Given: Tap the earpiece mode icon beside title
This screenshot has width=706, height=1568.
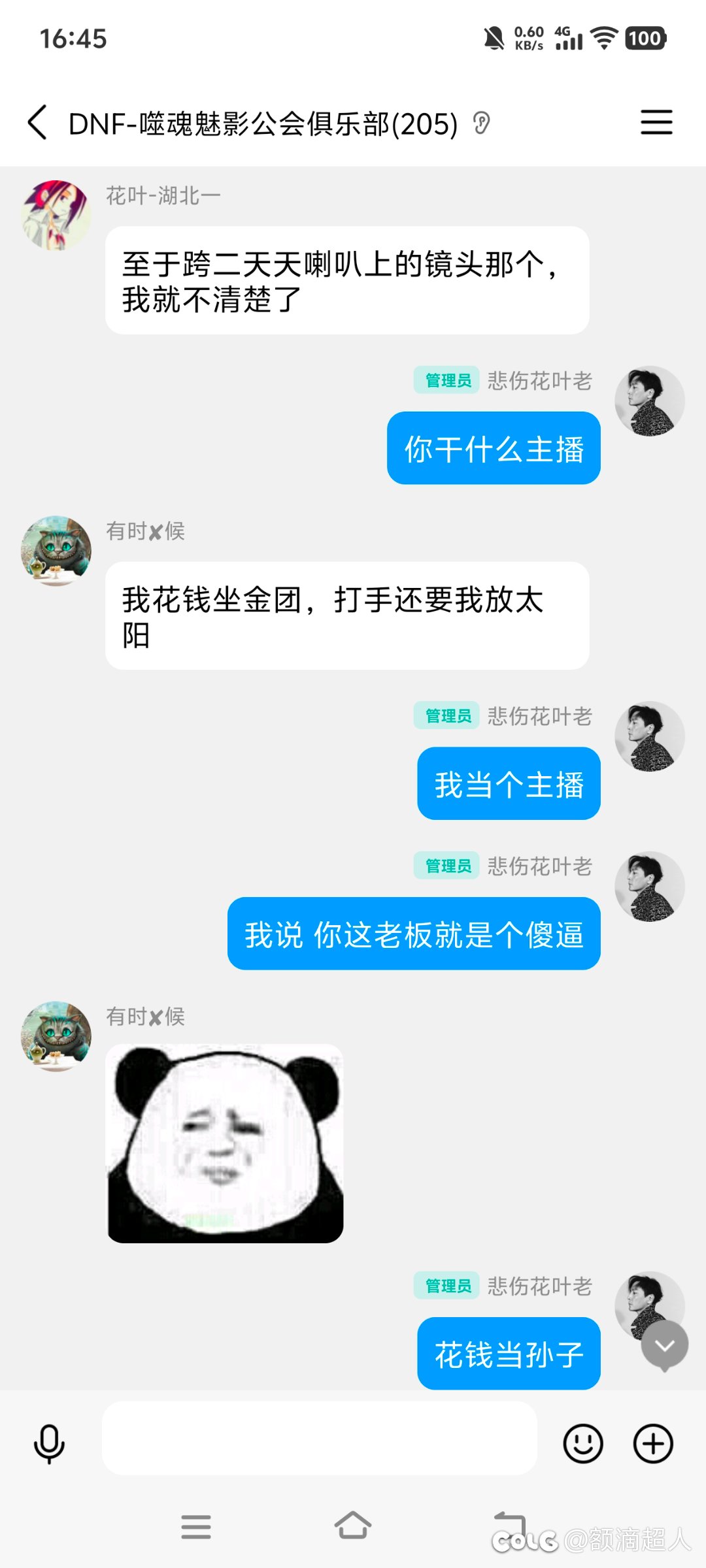Looking at the screenshot, I should click(x=482, y=123).
